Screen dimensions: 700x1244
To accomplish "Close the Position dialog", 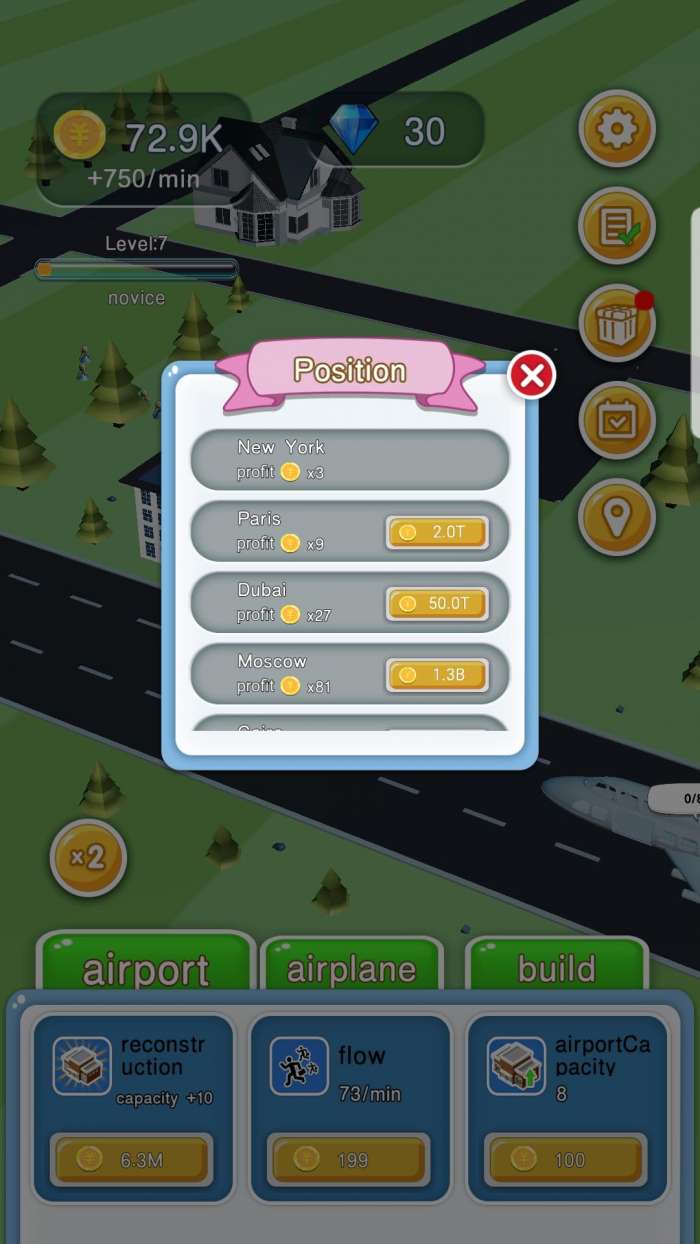I will [x=532, y=376].
